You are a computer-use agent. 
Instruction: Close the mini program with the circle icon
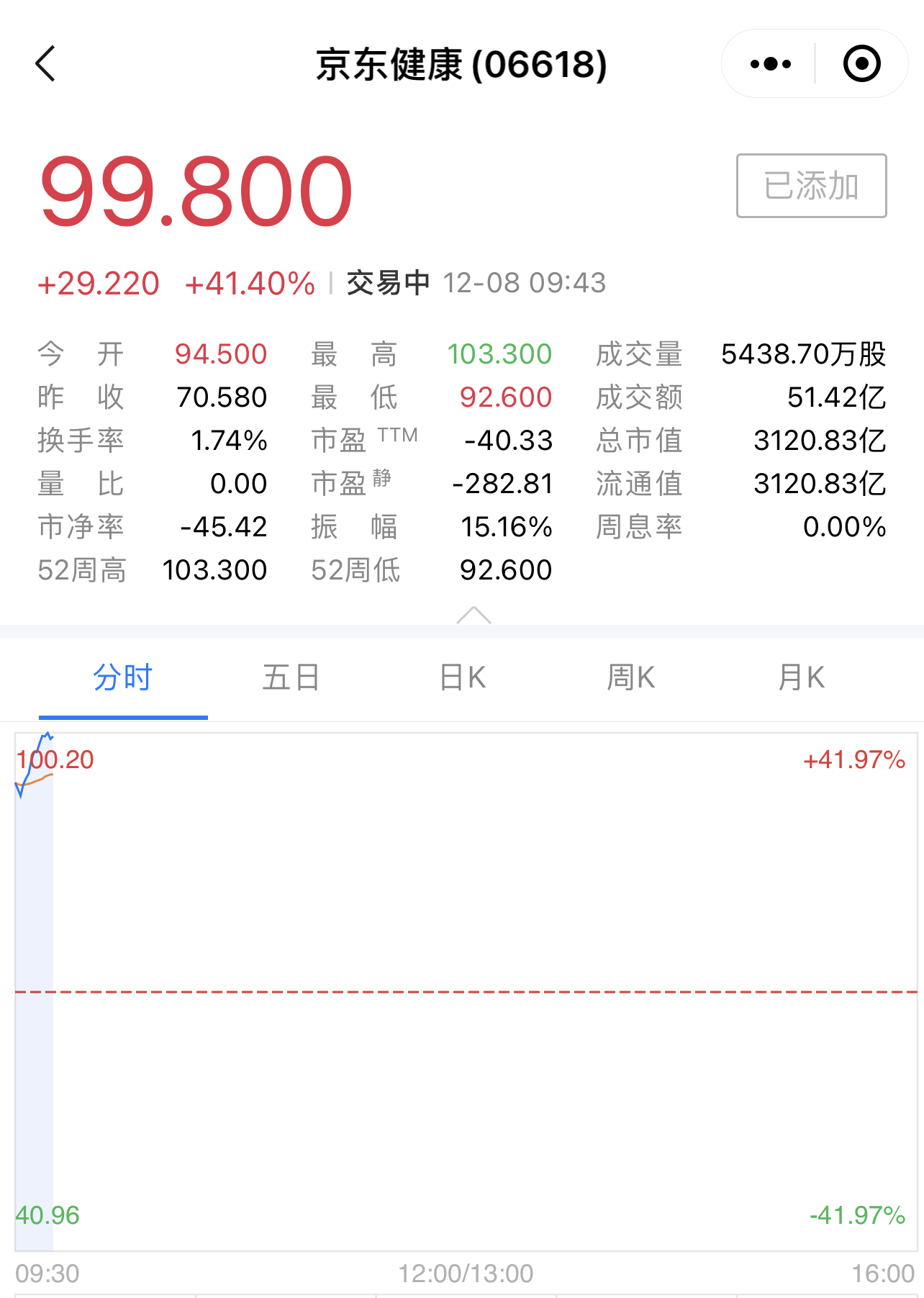point(861,64)
